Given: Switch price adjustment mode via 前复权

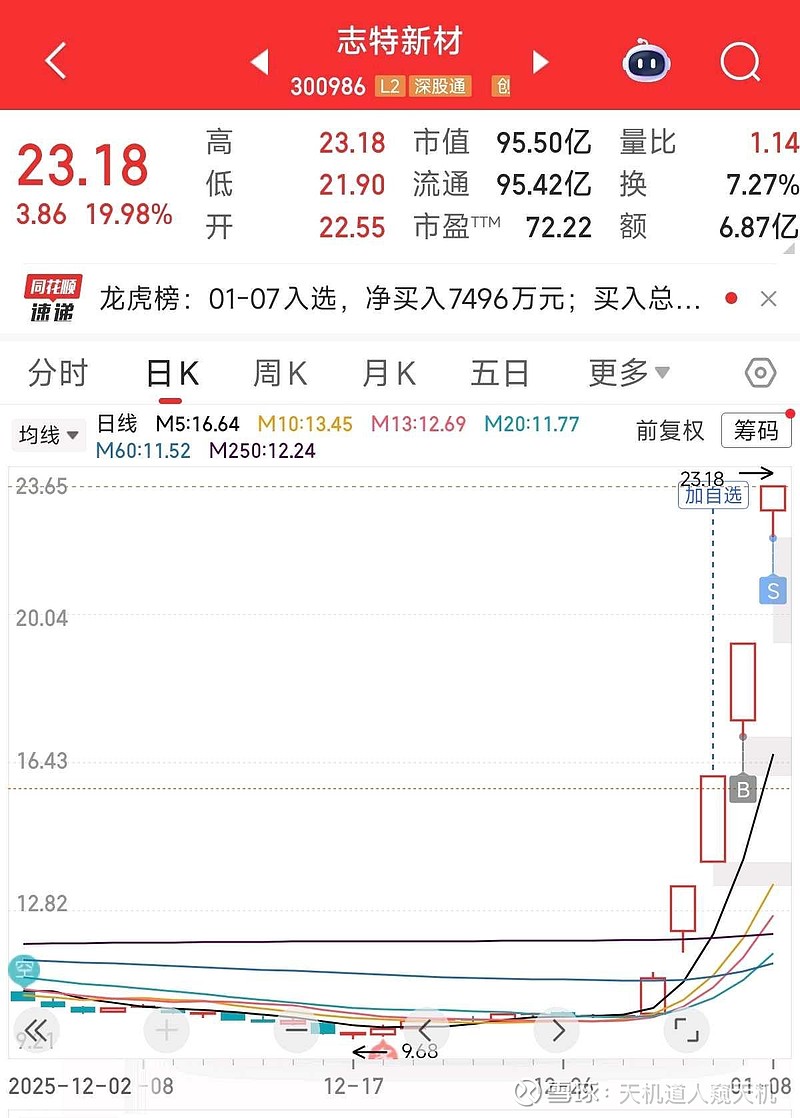Looking at the screenshot, I should coord(668,430).
